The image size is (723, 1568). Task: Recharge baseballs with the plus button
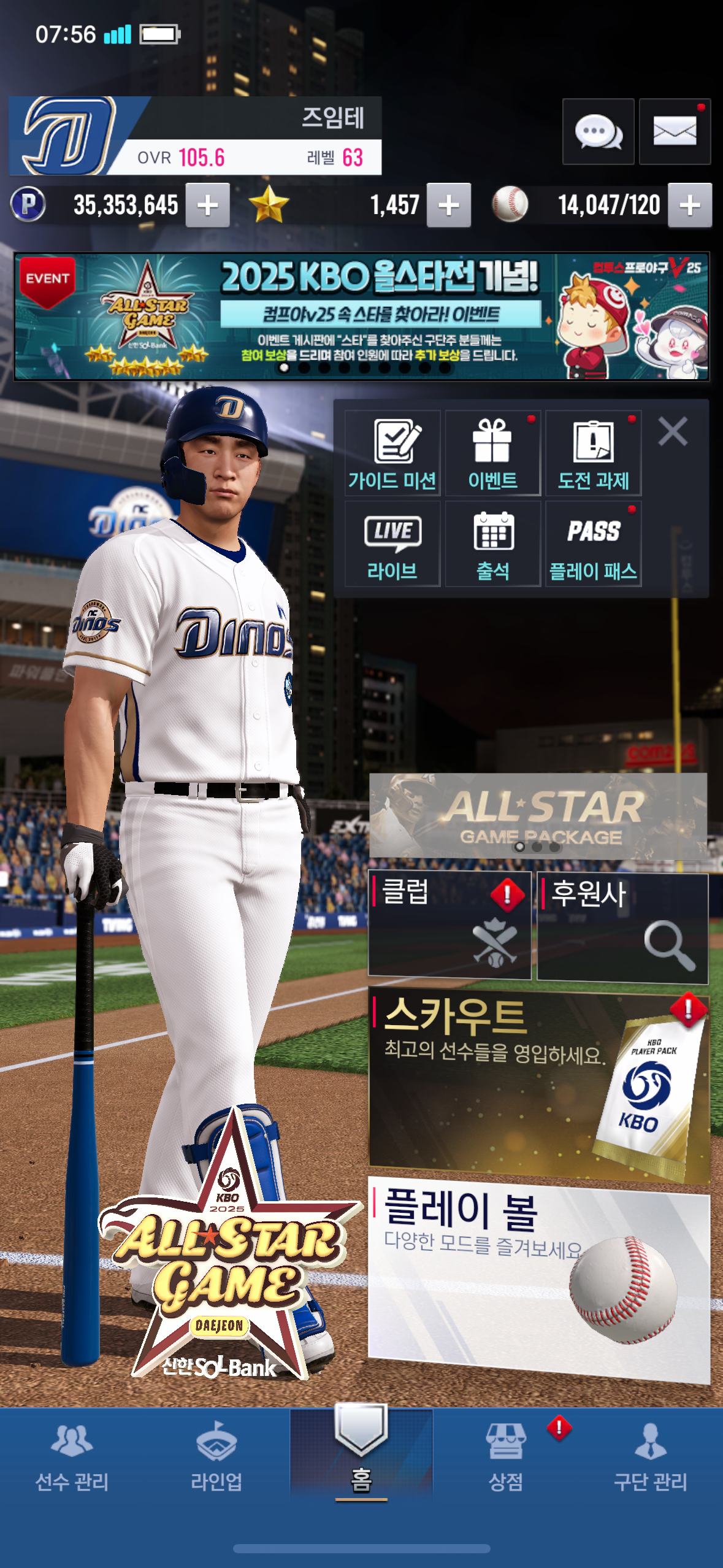click(x=690, y=205)
